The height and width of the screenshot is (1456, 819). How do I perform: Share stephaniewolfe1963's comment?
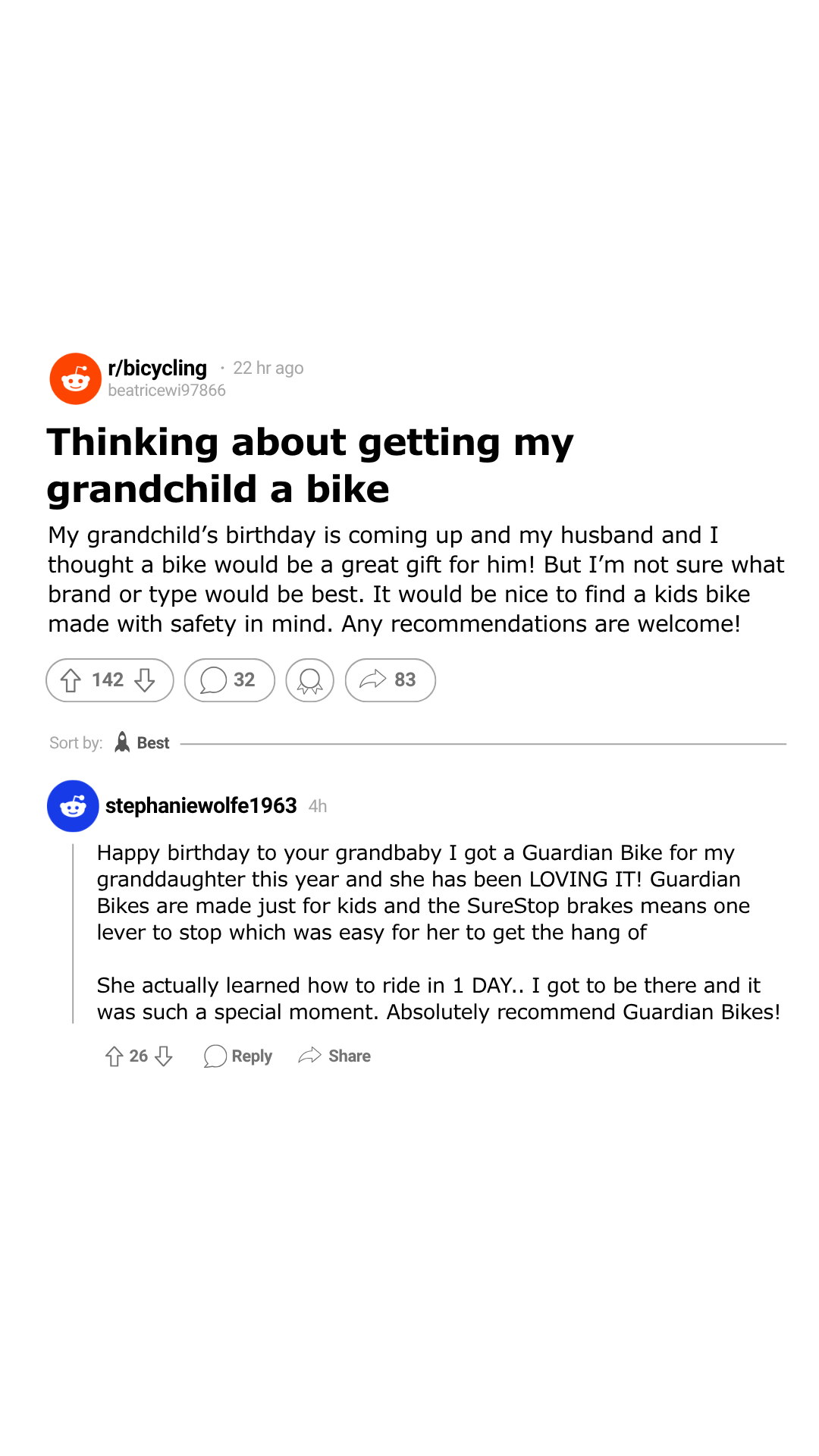click(x=334, y=1056)
